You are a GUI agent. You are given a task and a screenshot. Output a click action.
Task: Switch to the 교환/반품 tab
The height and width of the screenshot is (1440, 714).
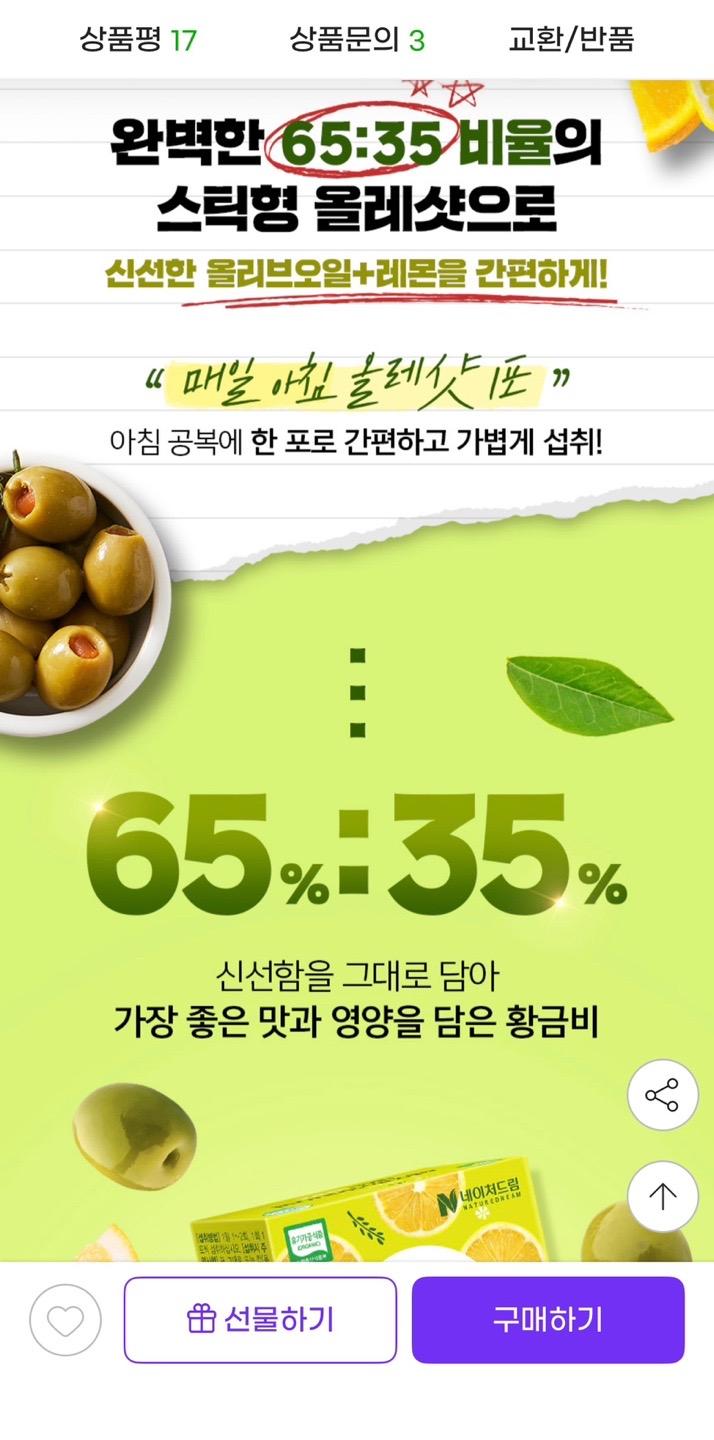coord(571,40)
